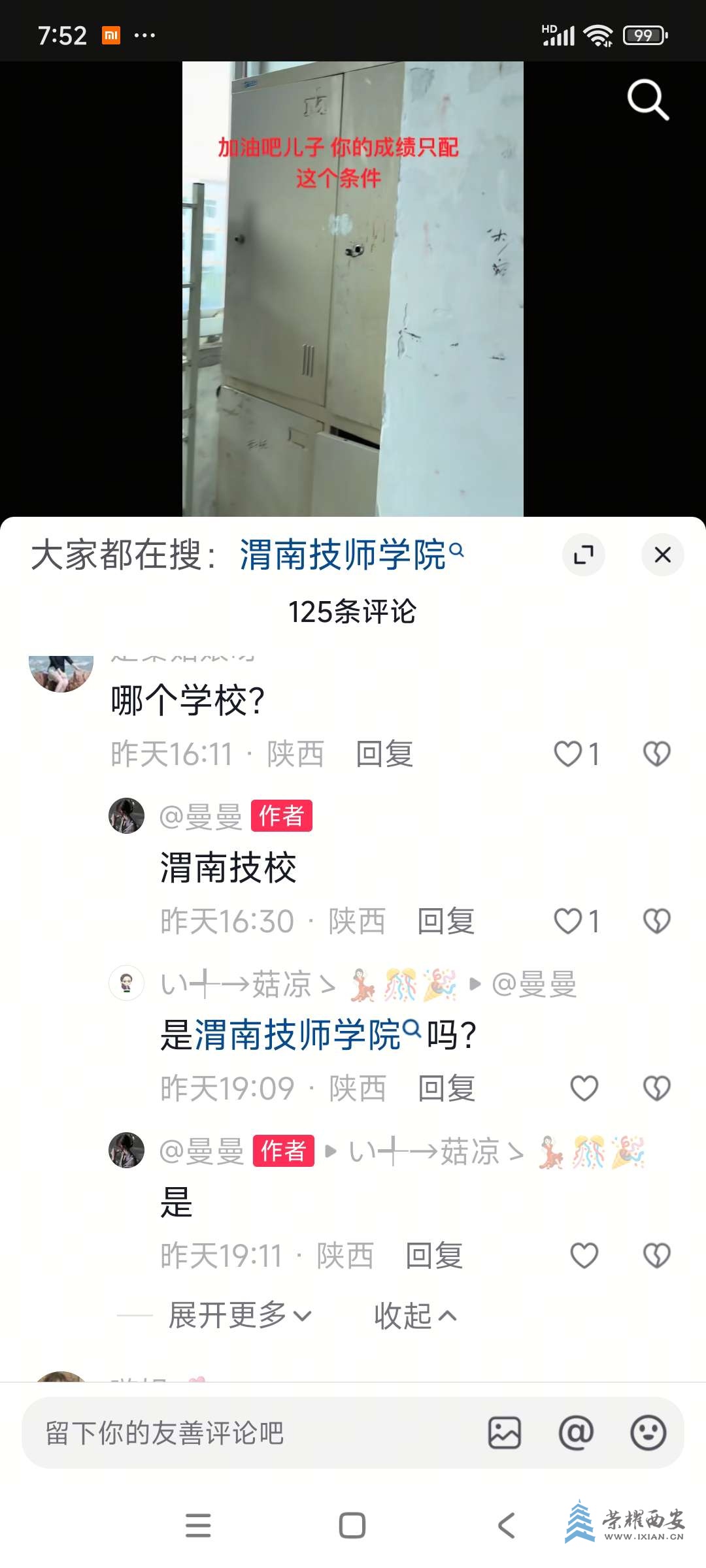706x1568 pixels.
Task: Like the comment 是渭南技师学院吗?
Action: 584,1088
